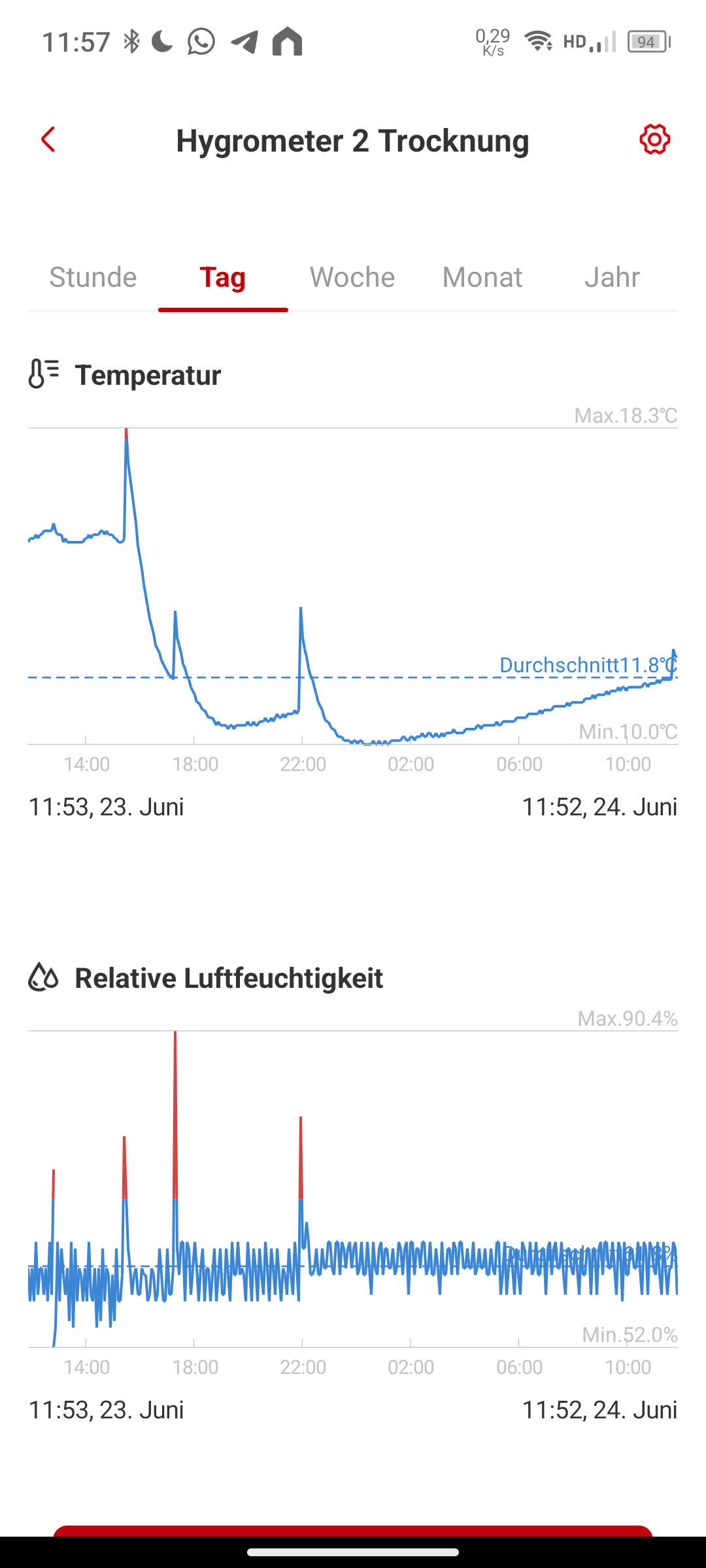Select the Tag tab
Screen dimensions: 706x1568
(223, 277)
